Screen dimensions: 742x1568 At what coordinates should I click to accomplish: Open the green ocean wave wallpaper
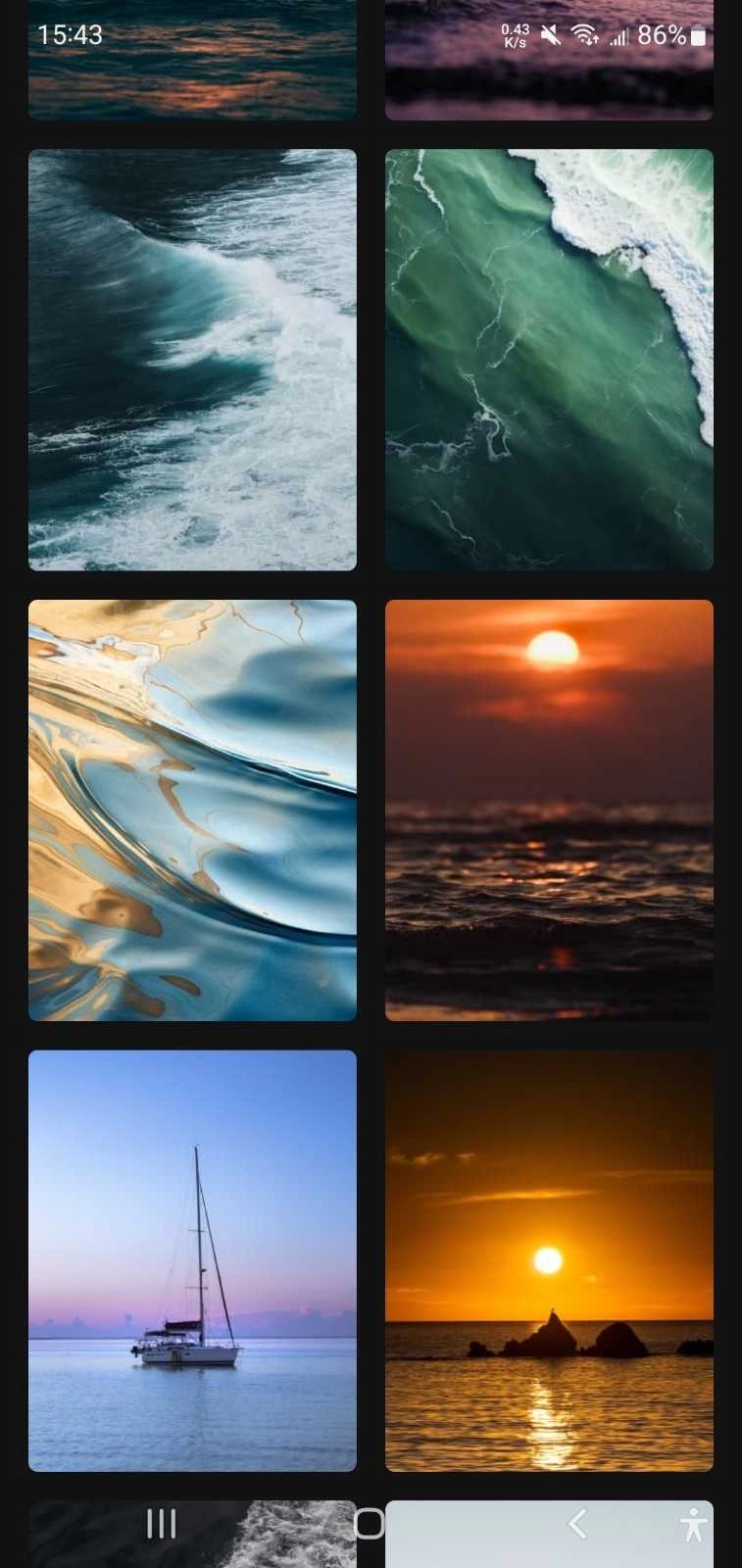click(549, 360)
